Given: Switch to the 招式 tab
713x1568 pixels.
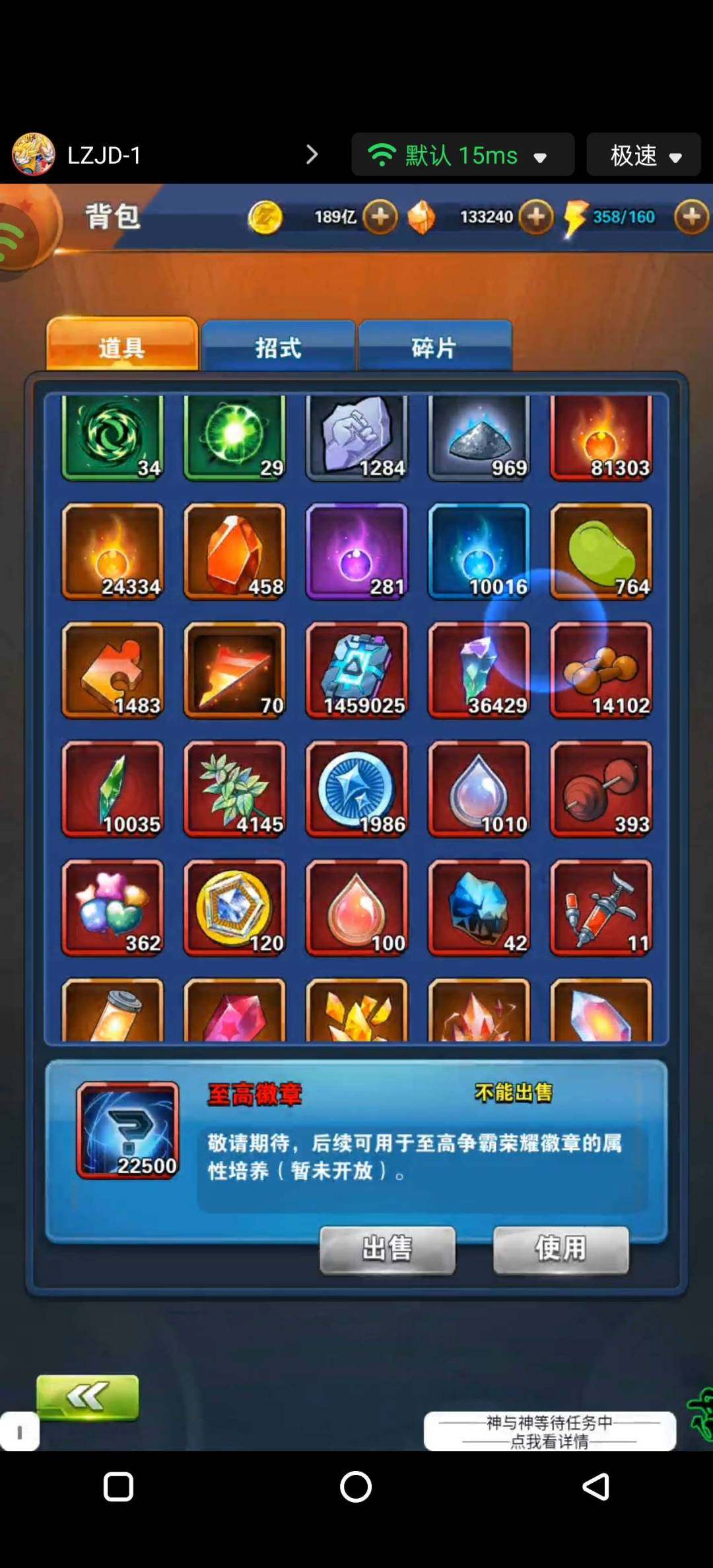Looking at the screenshot, I should tap(278, 347).
